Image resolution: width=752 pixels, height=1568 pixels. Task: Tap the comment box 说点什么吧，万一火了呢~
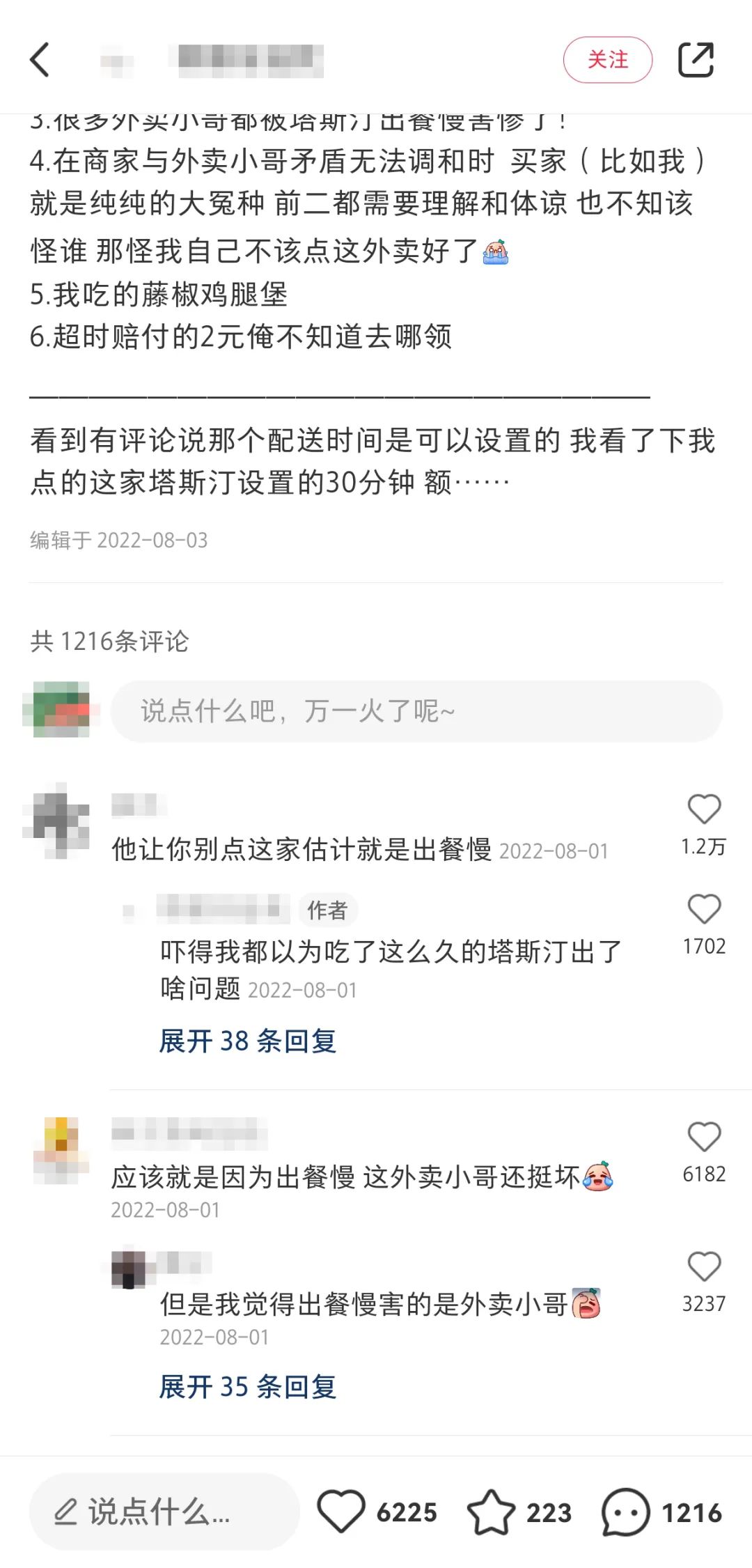(416, 711)
